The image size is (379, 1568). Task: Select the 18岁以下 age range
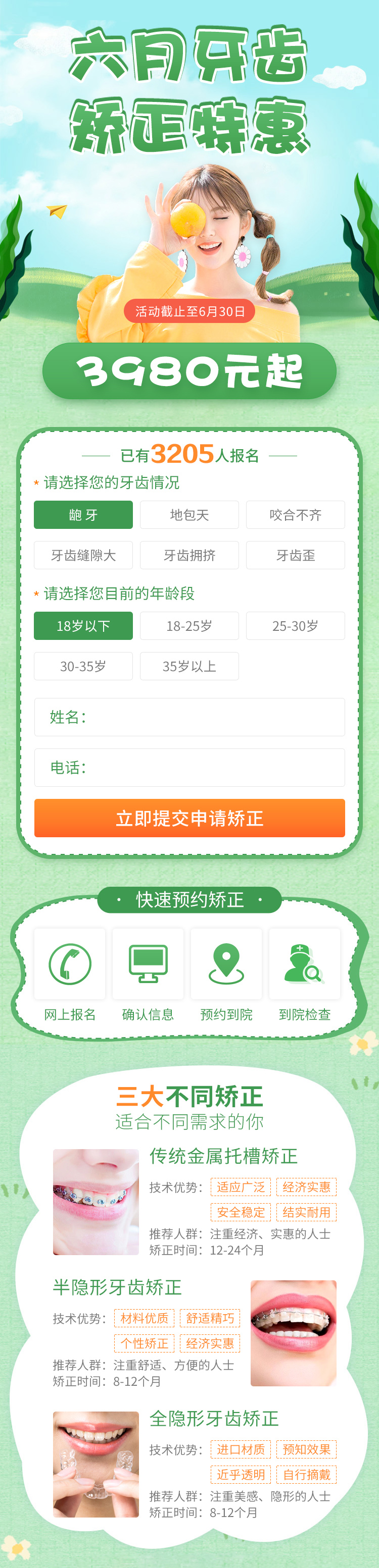(83, 626)
